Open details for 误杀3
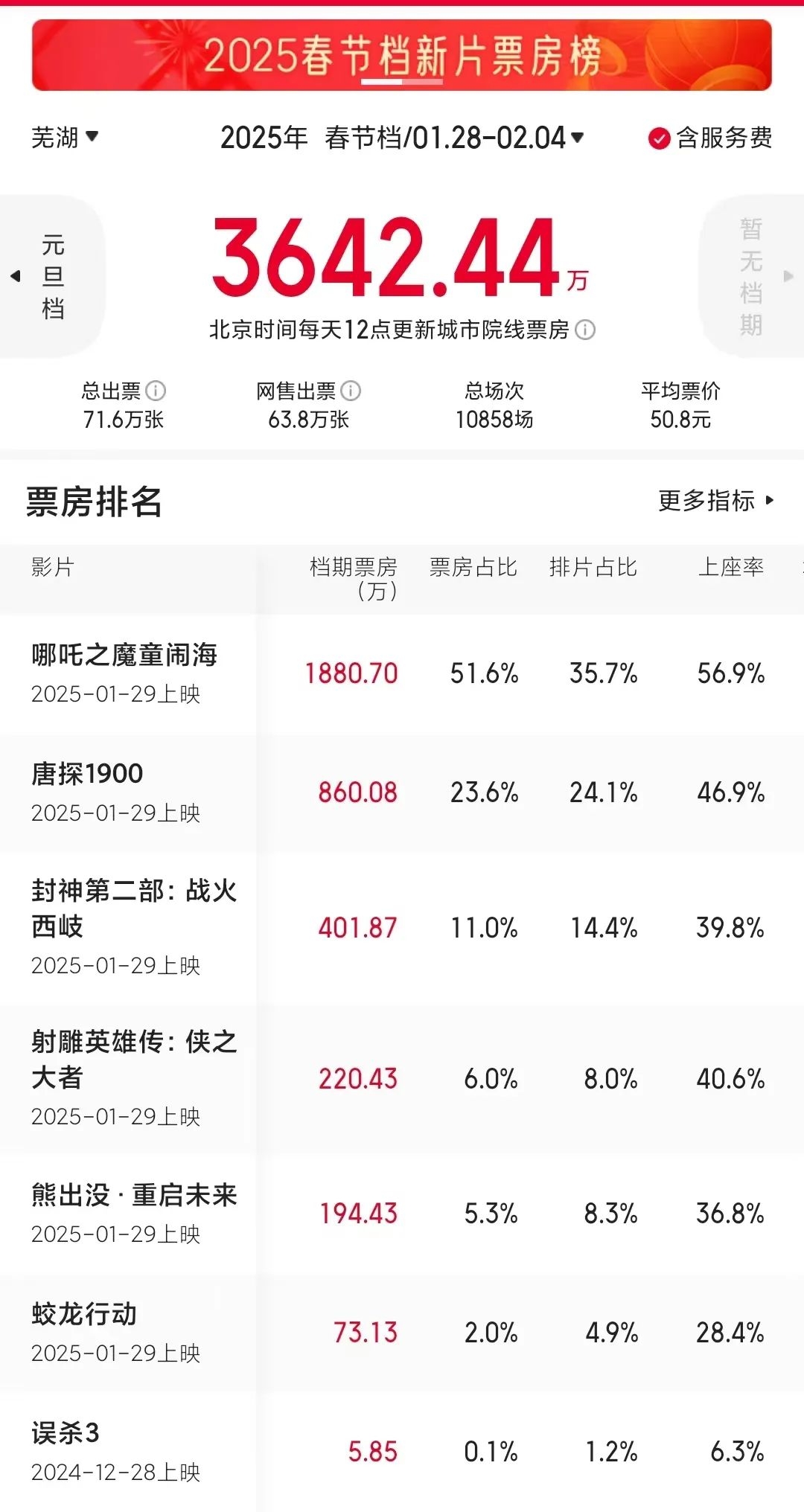804x1512 pixels. tap(402, 1452)
